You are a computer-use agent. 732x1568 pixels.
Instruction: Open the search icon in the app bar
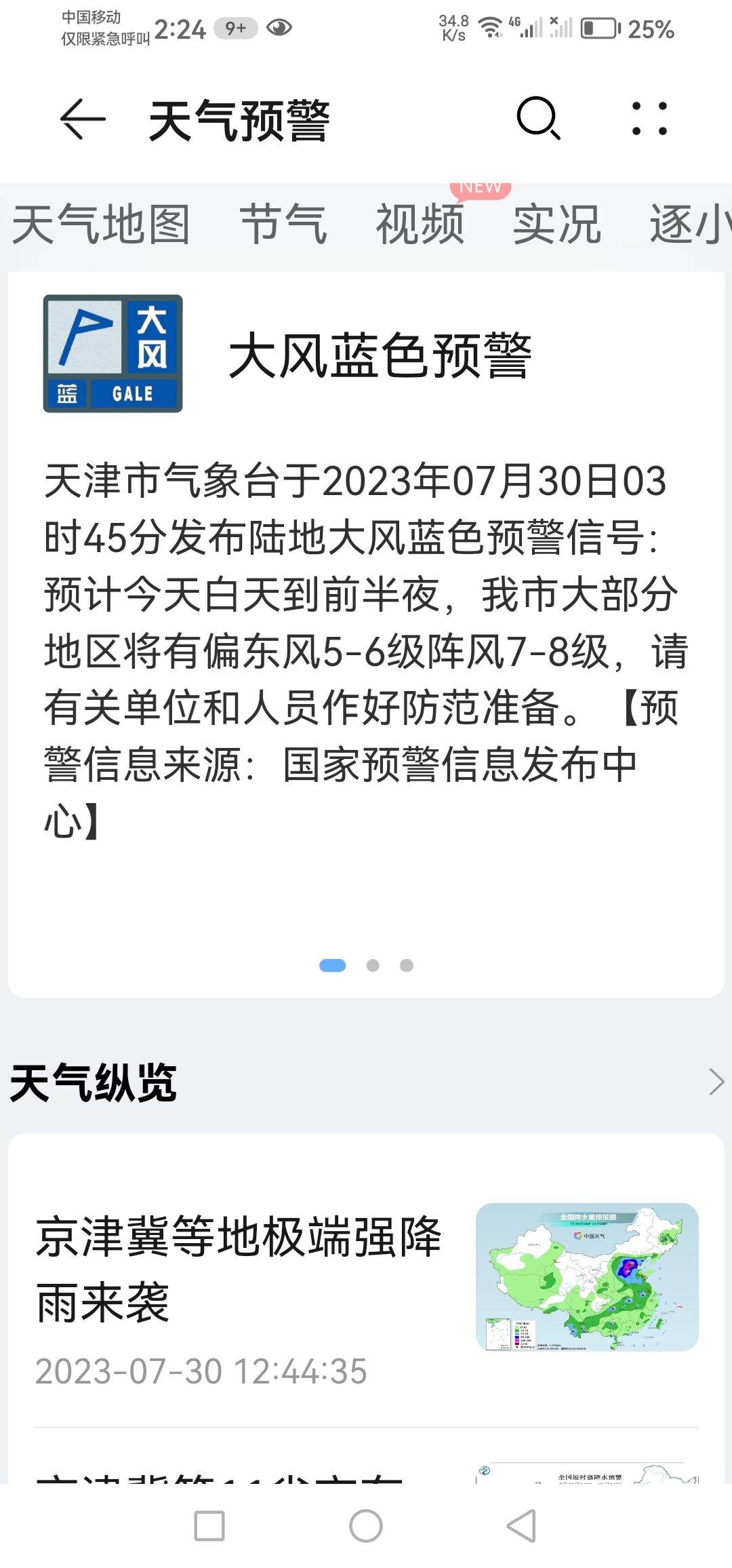tap(538, 119)
